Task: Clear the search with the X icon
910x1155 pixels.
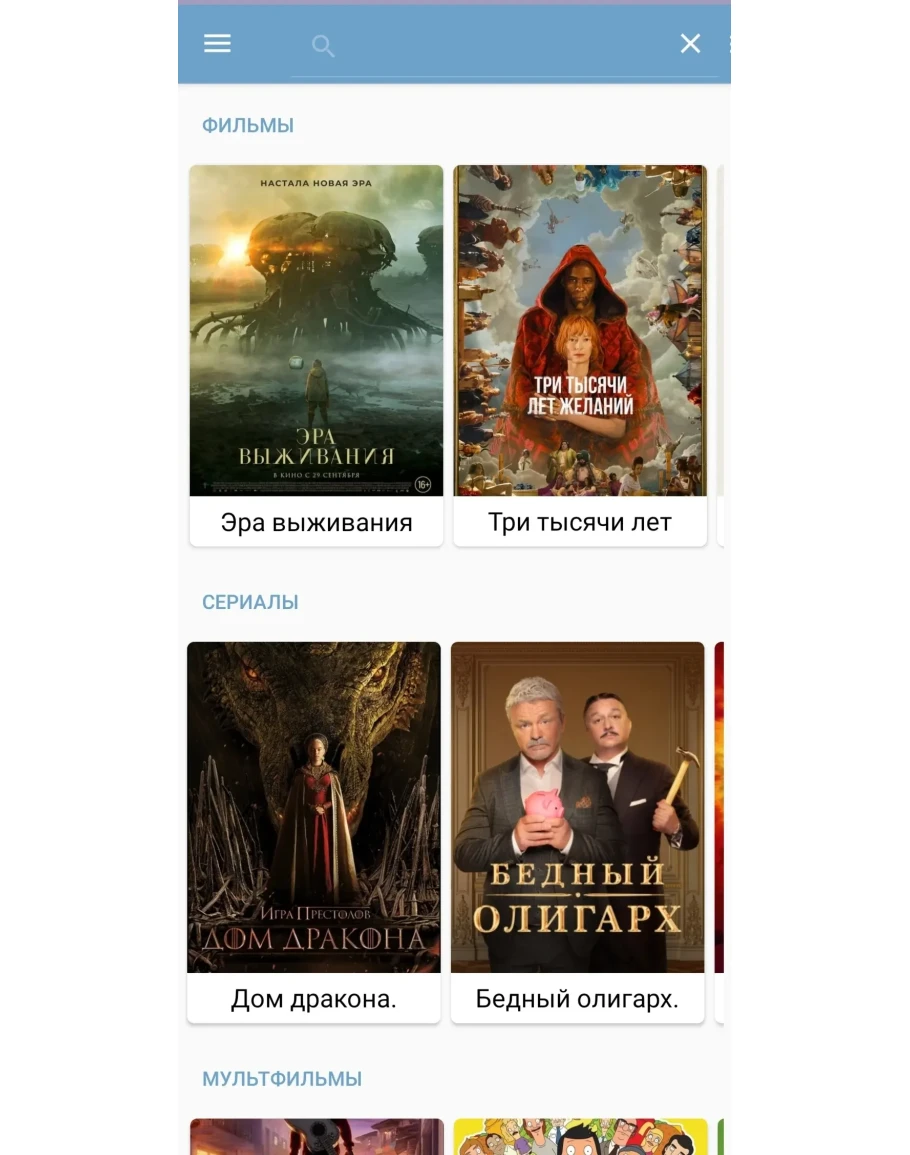Action: tap(690, 43)
